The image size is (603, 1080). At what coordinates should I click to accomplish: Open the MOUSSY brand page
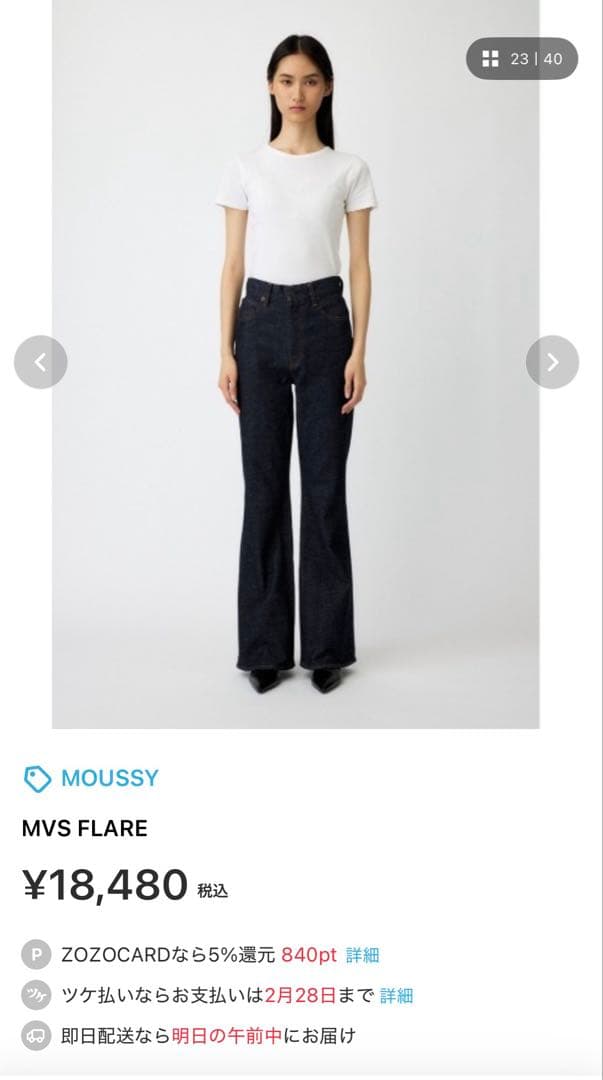109,778
